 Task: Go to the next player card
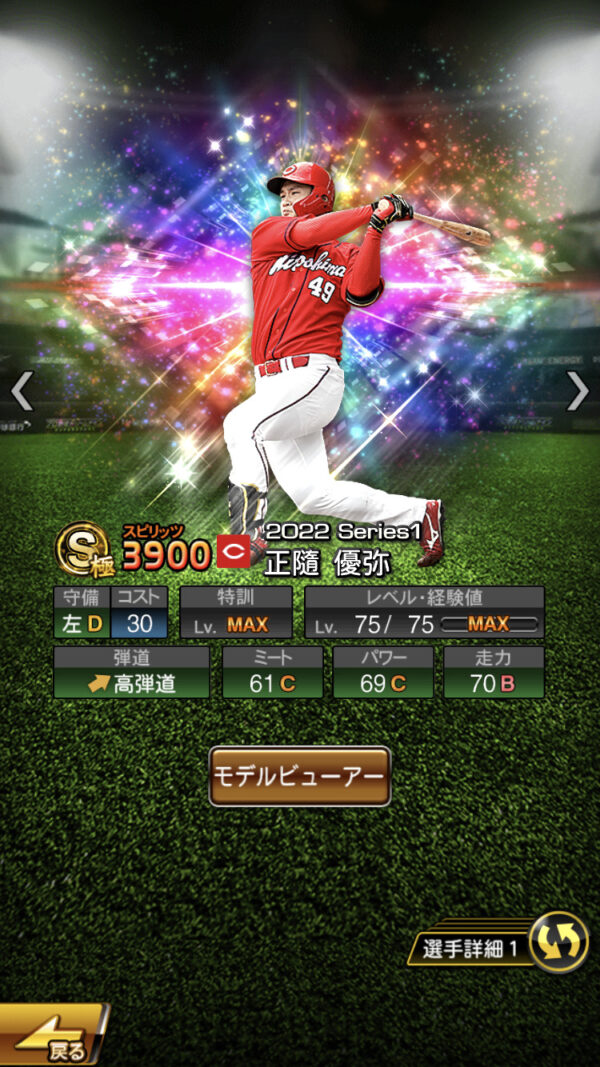pyautogui.click(x=578, y=391)
